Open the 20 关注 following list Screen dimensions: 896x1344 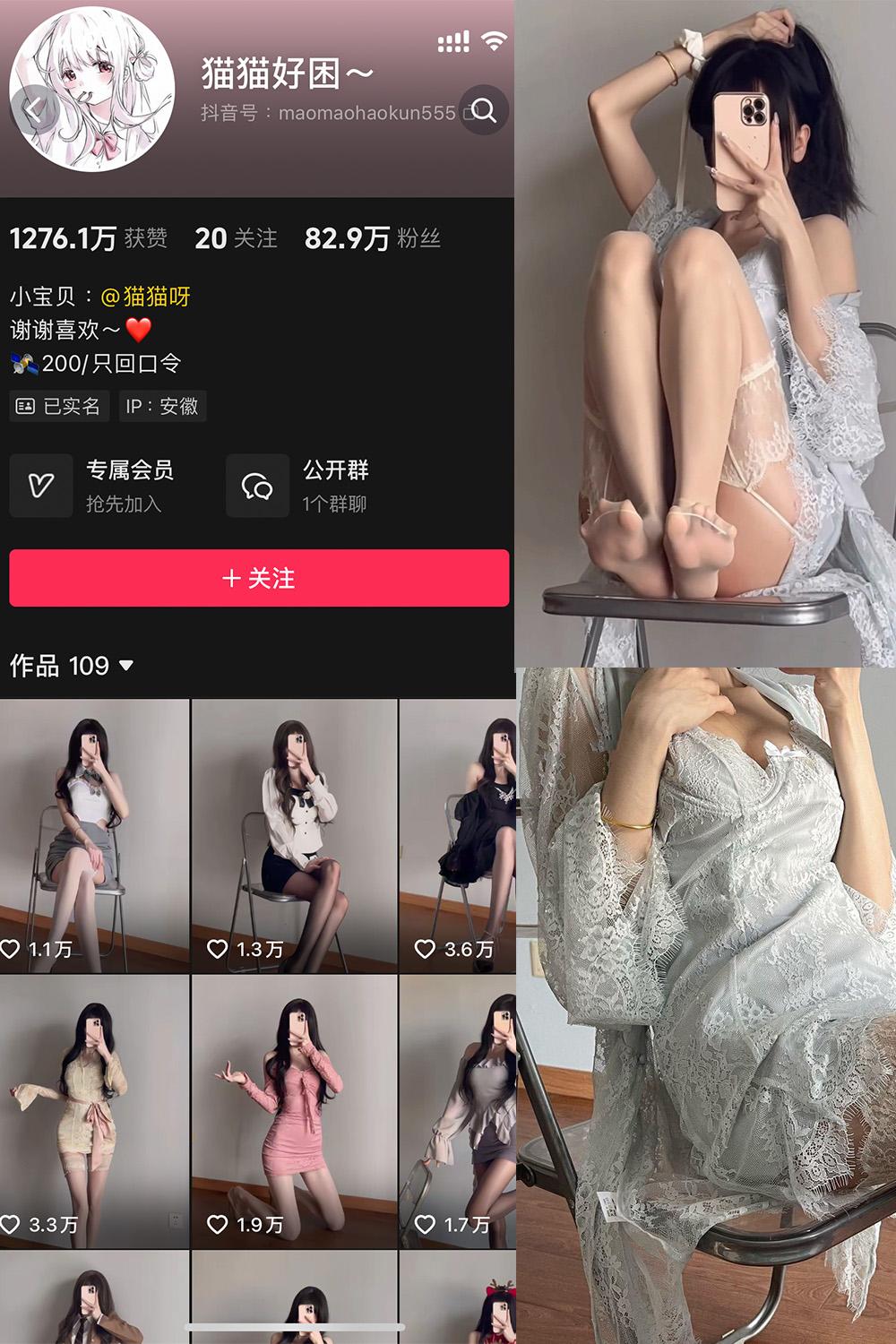236,239
